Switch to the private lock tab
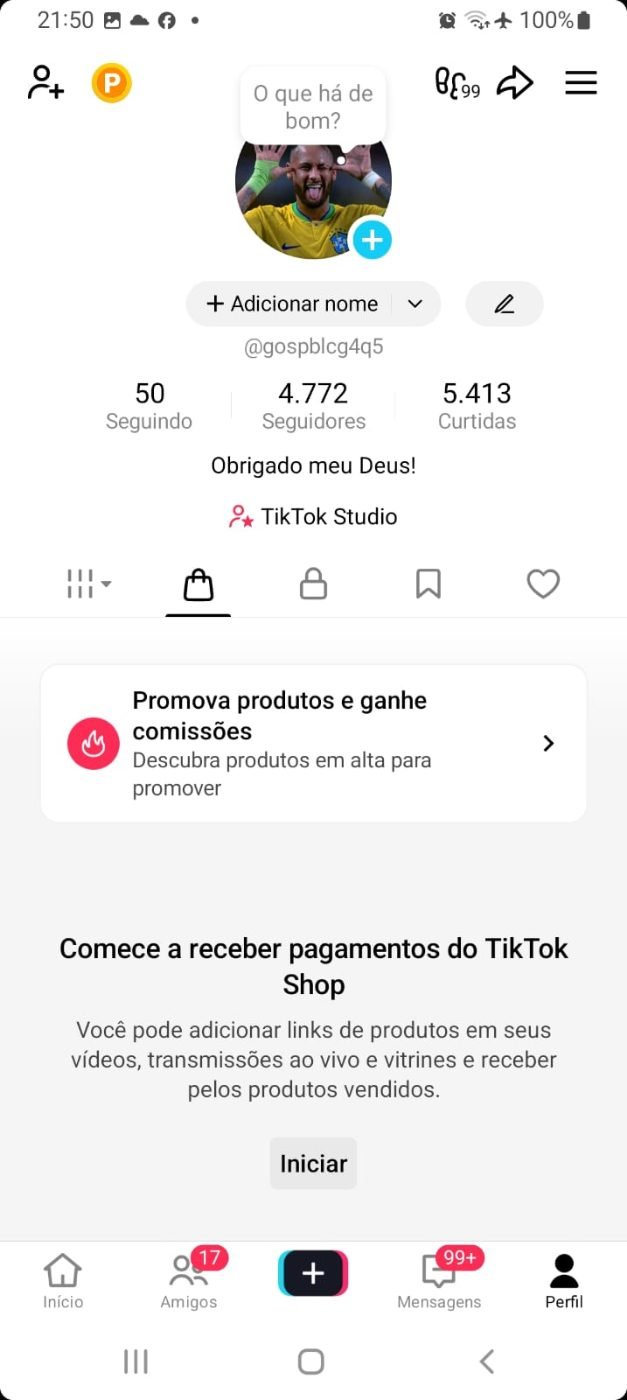627x1400 pixels. click(313, 584)
